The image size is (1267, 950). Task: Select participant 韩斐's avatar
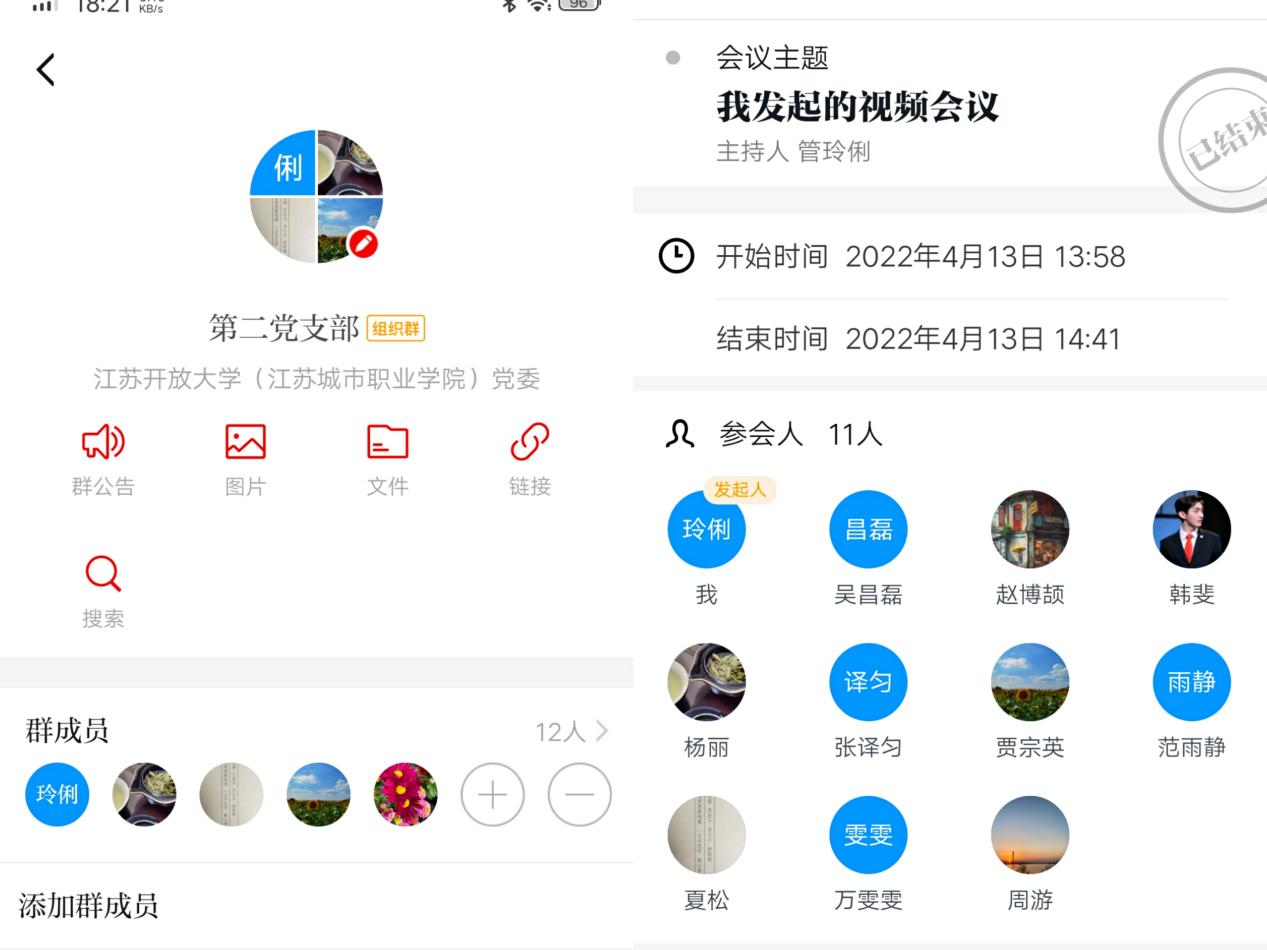[x=1191, y=529]
